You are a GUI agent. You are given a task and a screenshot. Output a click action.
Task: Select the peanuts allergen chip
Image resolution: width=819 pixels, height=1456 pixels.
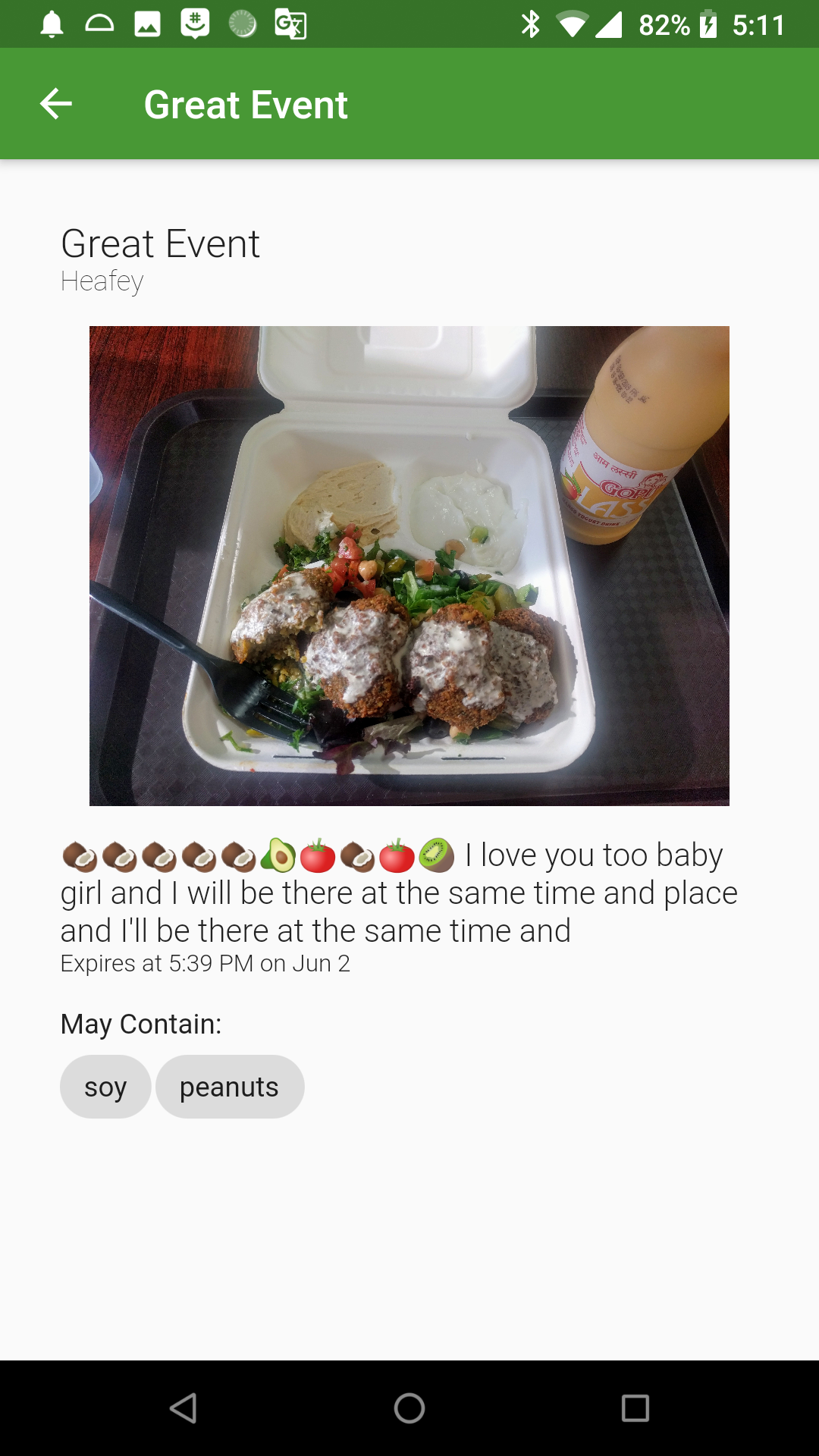[230, 1087]
